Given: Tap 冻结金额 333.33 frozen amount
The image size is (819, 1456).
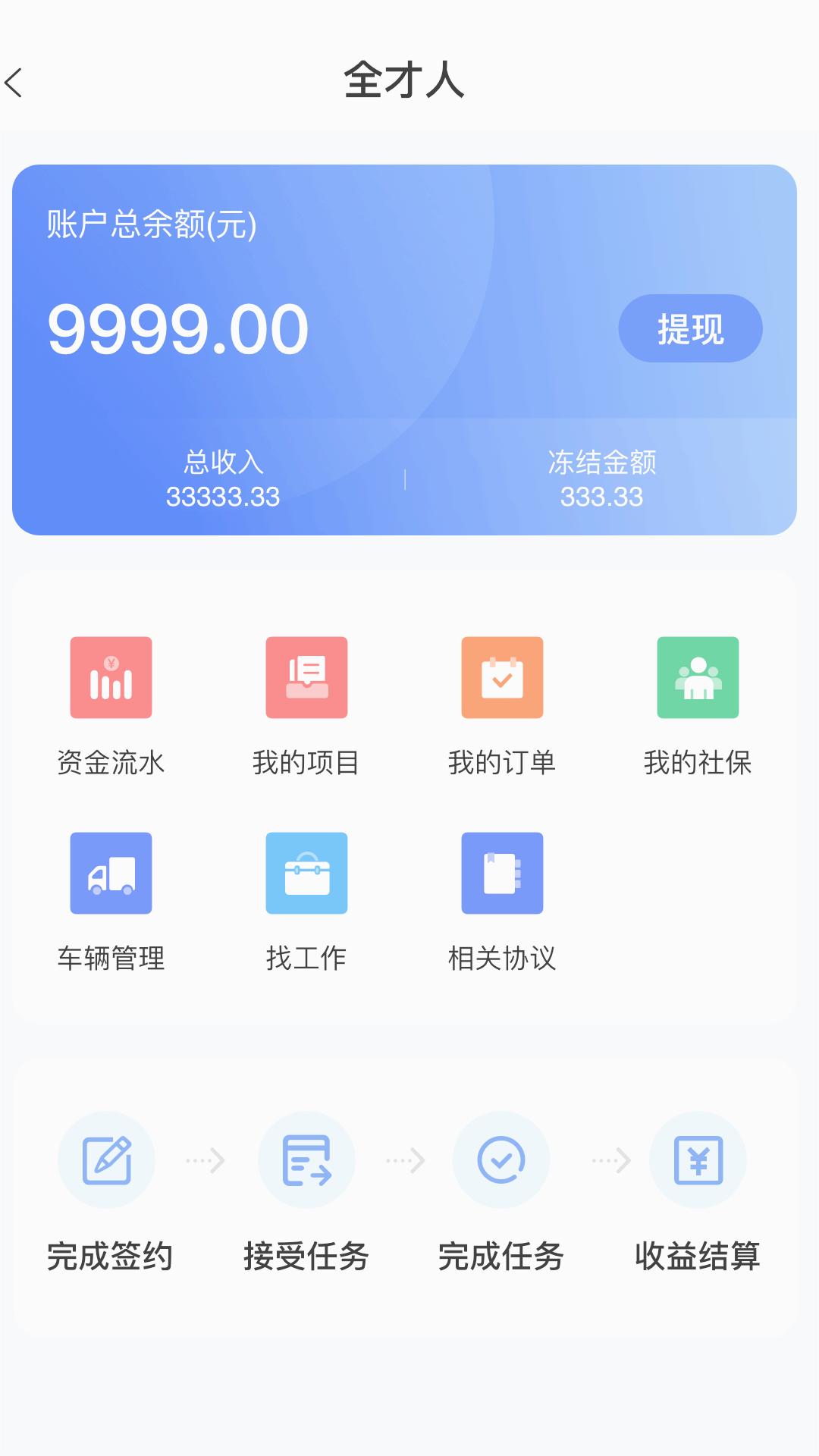Looking at the screenshot, I should [x=603, y=497].
